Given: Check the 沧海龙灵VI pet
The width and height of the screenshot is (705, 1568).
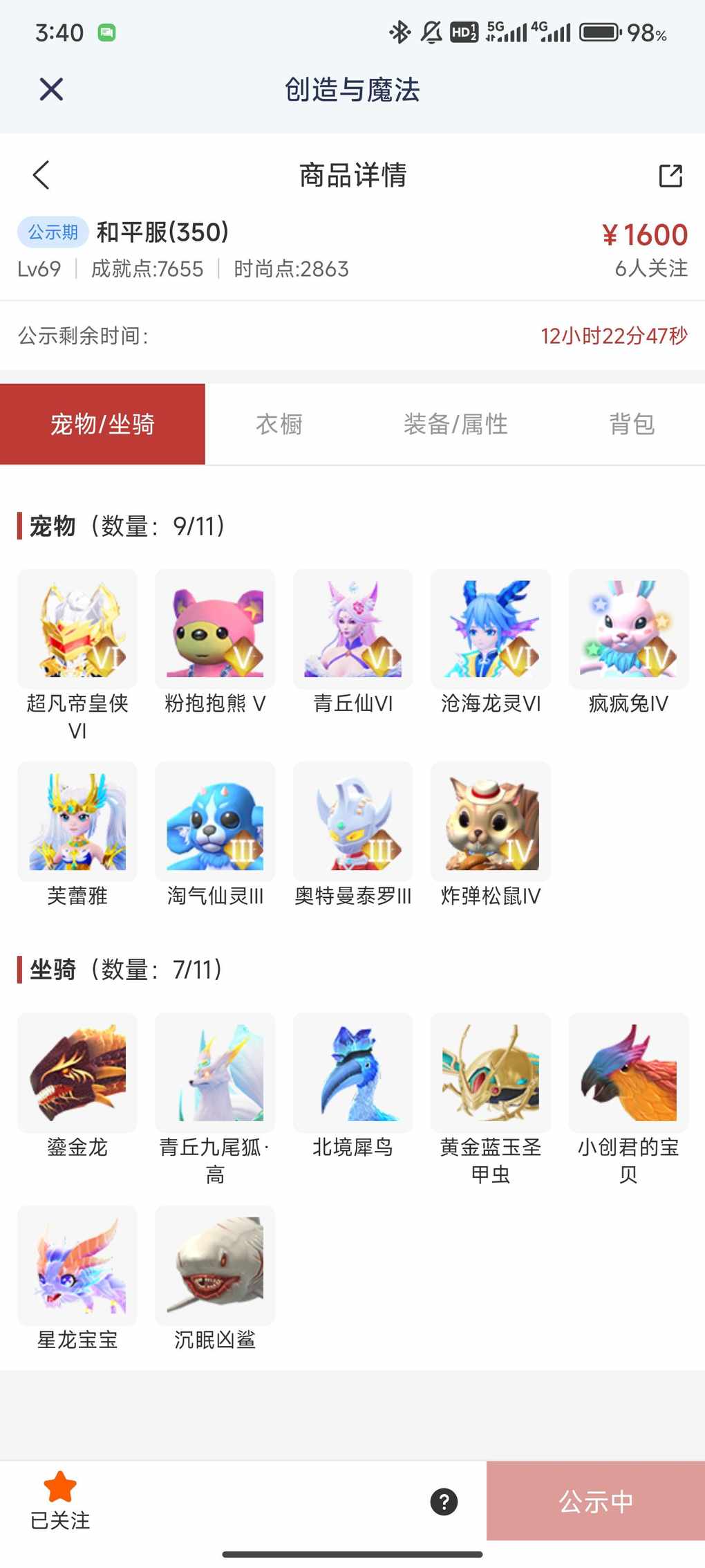Looking at the screenshot, I should pos(491,629).
